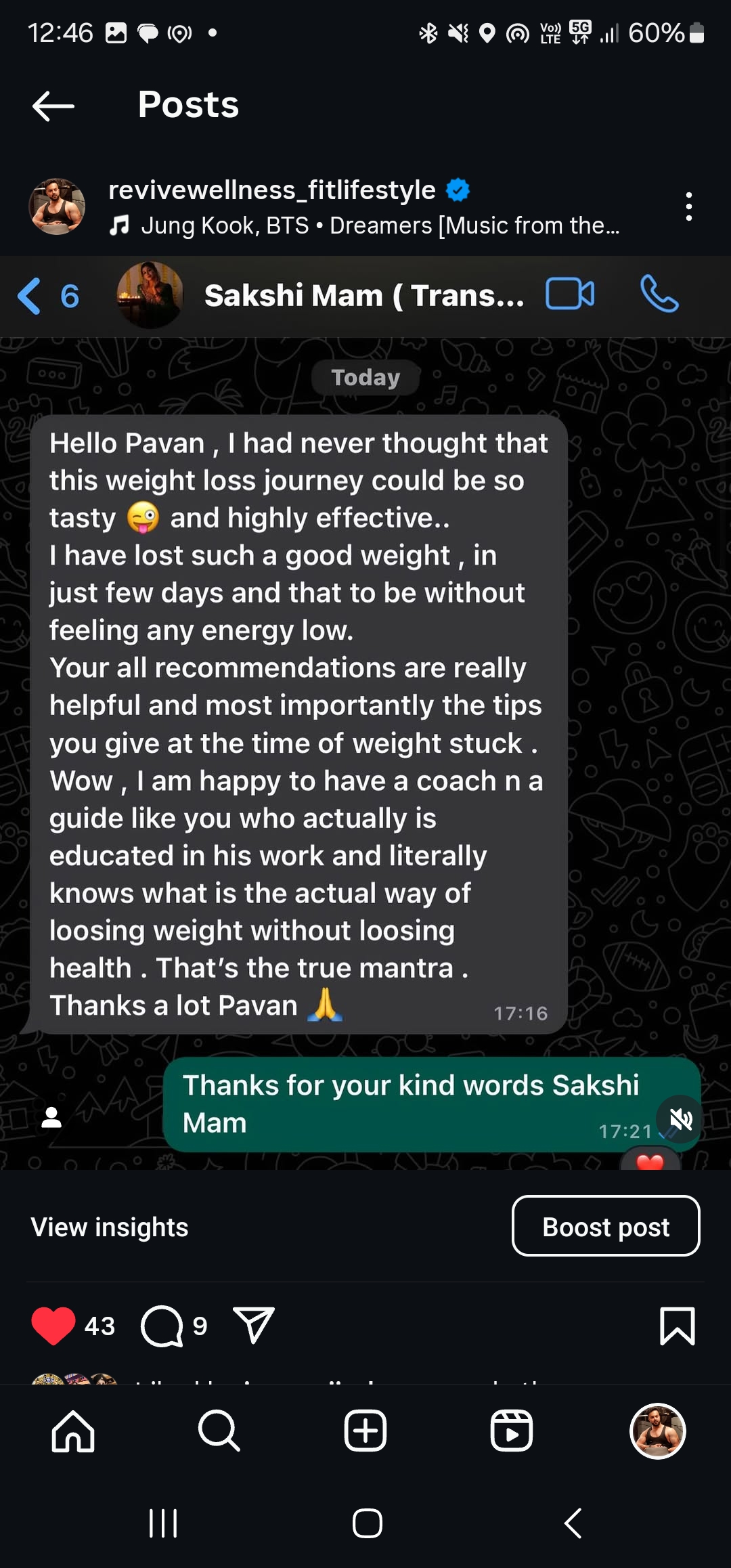The image size is (731, 1568).
Task: Open the revivewellness_fitlifestyle username link
Action: point(272,190)
